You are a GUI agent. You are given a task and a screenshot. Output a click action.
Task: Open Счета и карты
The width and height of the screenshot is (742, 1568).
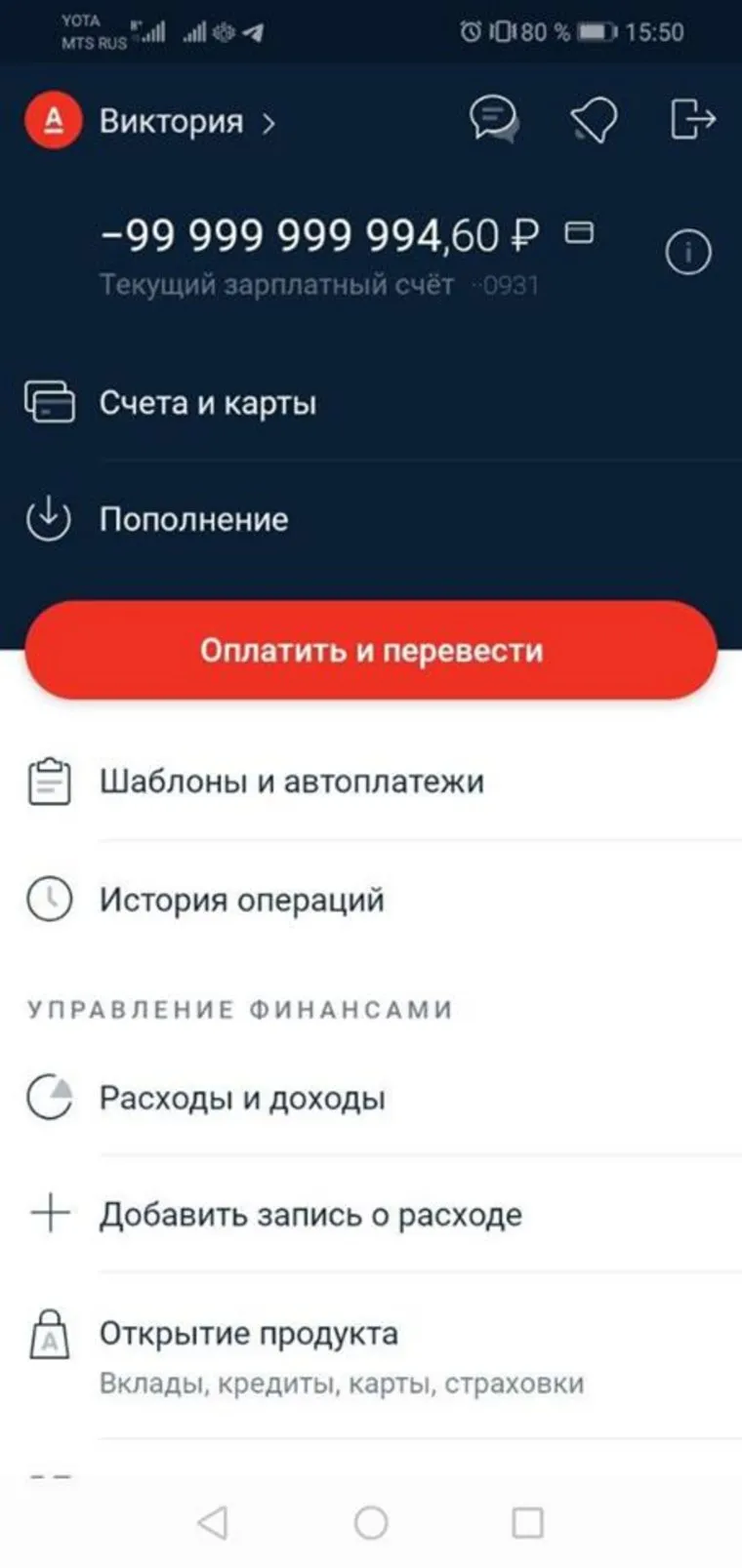pyautogui.click(x=207, y=403)
